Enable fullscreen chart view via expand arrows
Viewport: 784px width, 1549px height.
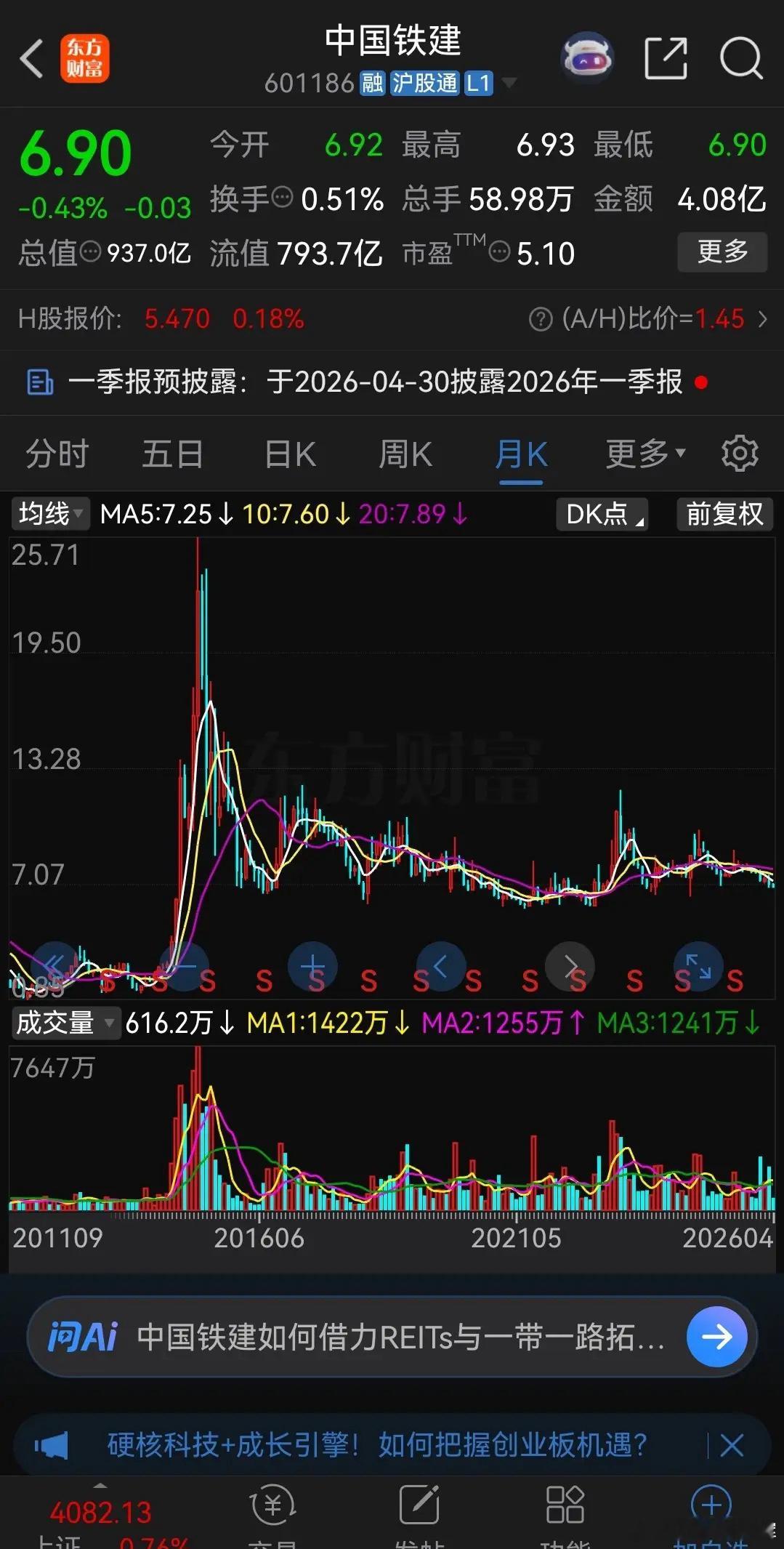(x=698, y=967)
